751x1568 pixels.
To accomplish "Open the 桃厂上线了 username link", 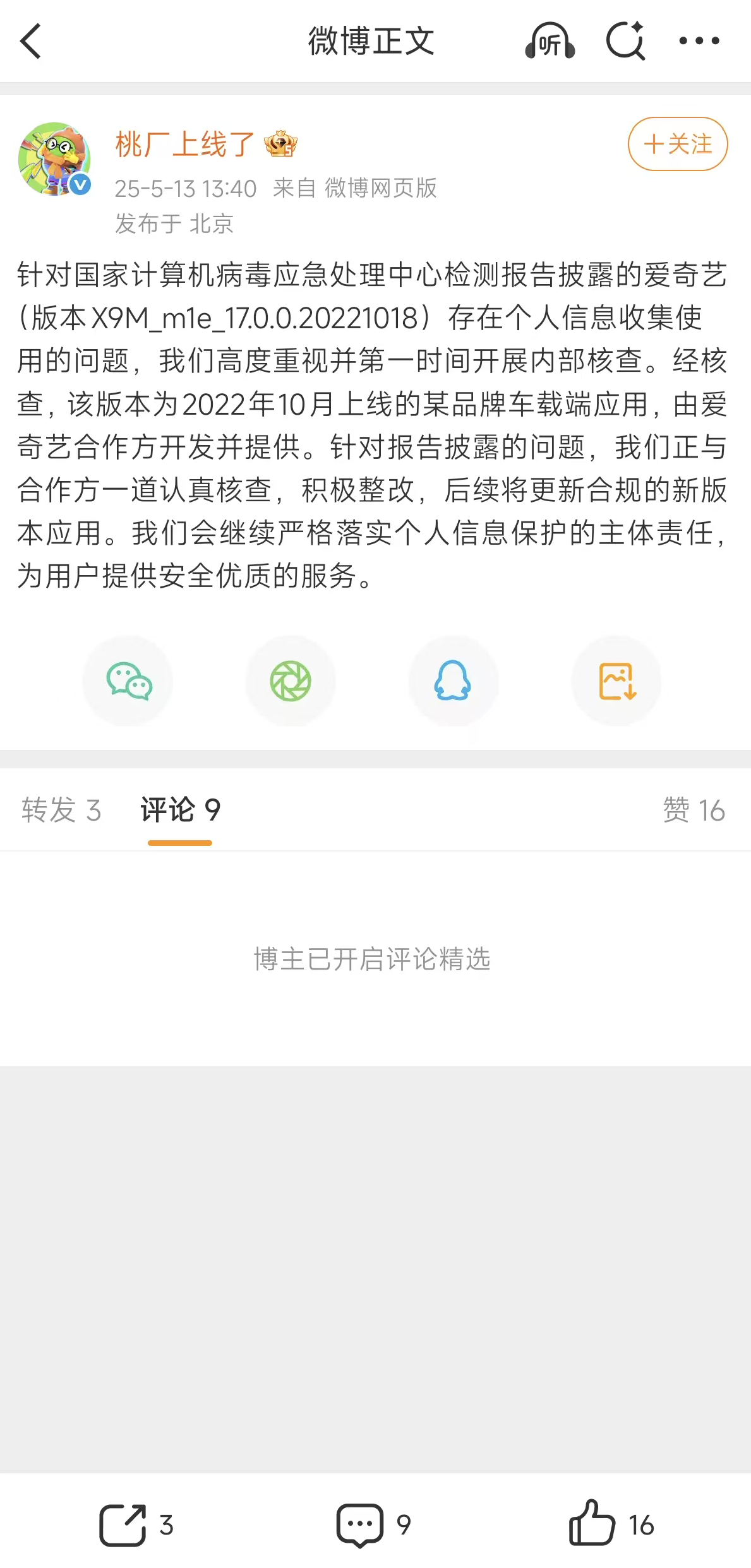I will coord(184,145).
